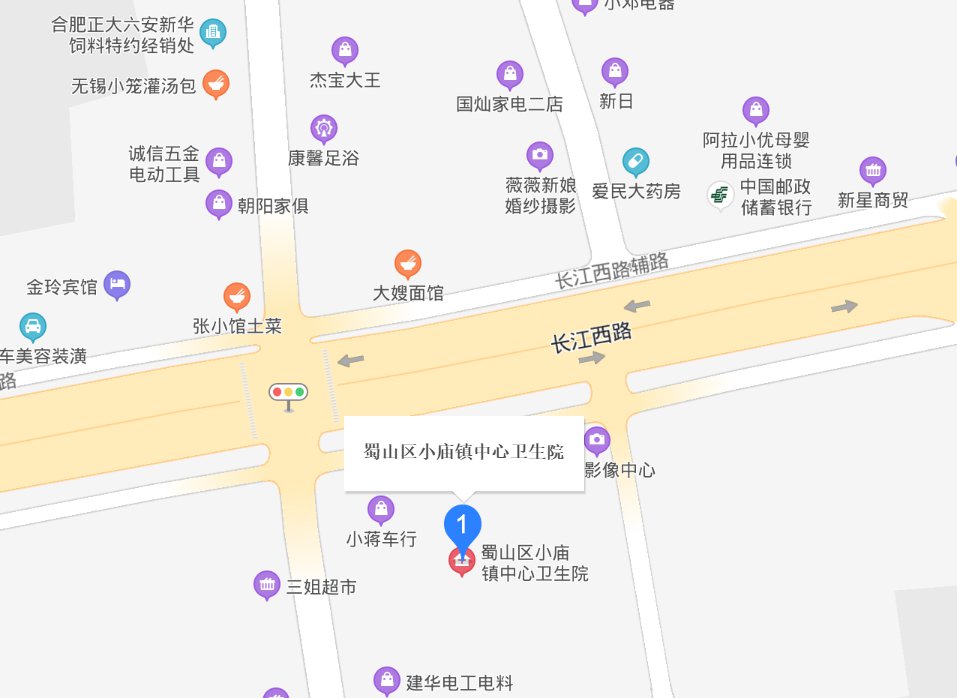Open the 阿拉小优母婴用品连锁 pin
Image resolution: width=957 pixels, height=698 pixels.
(757, 111)
